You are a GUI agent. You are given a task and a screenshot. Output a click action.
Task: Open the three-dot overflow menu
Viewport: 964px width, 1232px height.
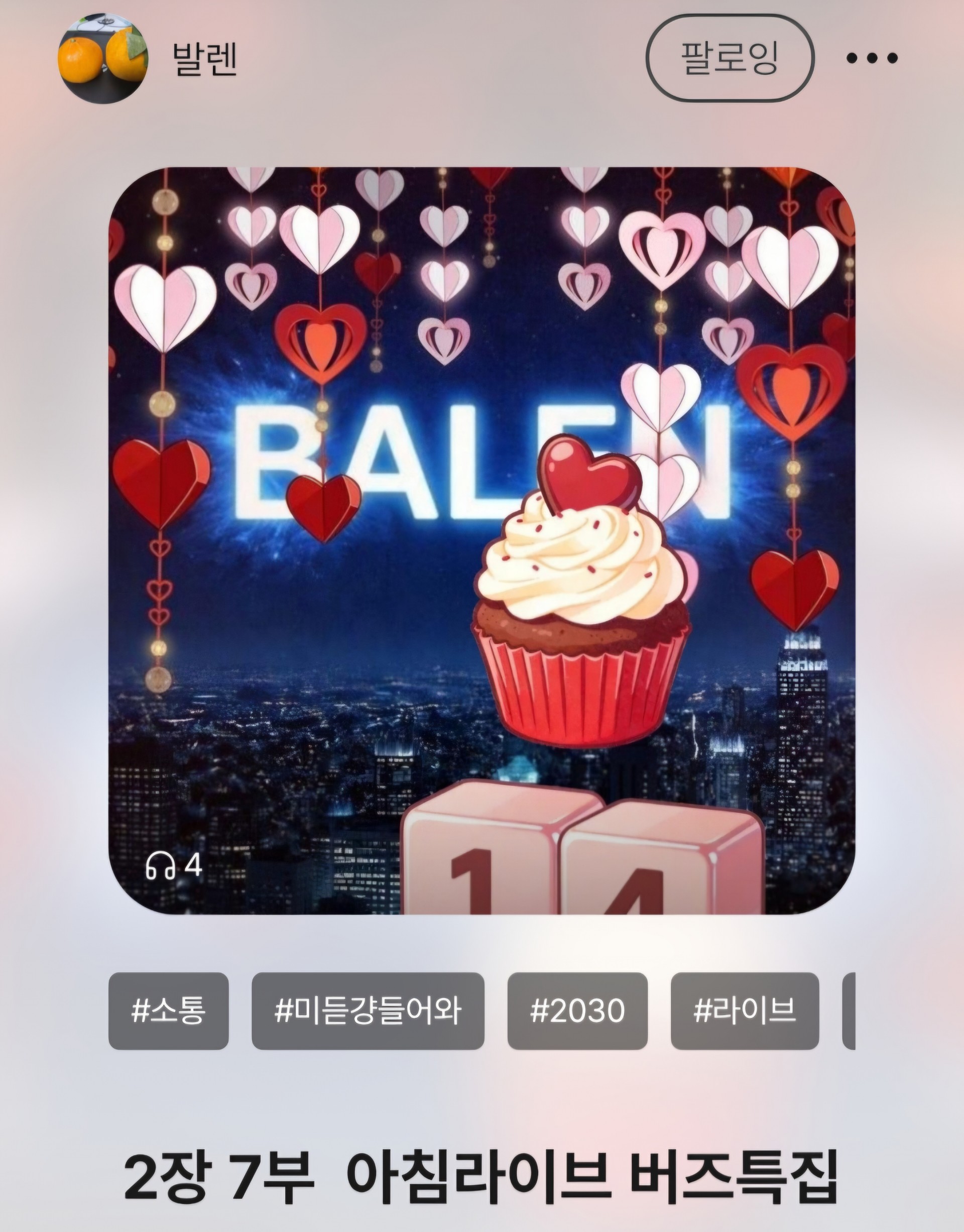click(x=872, y=58)
